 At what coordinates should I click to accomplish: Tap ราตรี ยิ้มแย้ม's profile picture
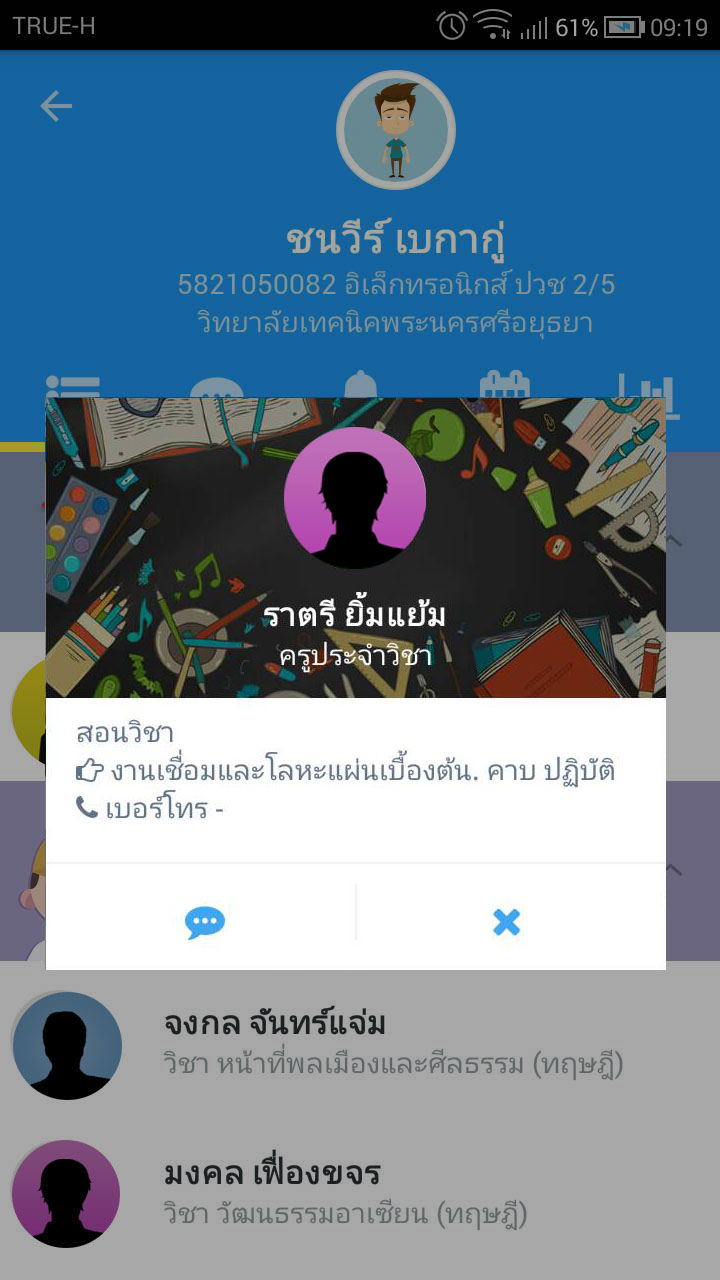355,498
